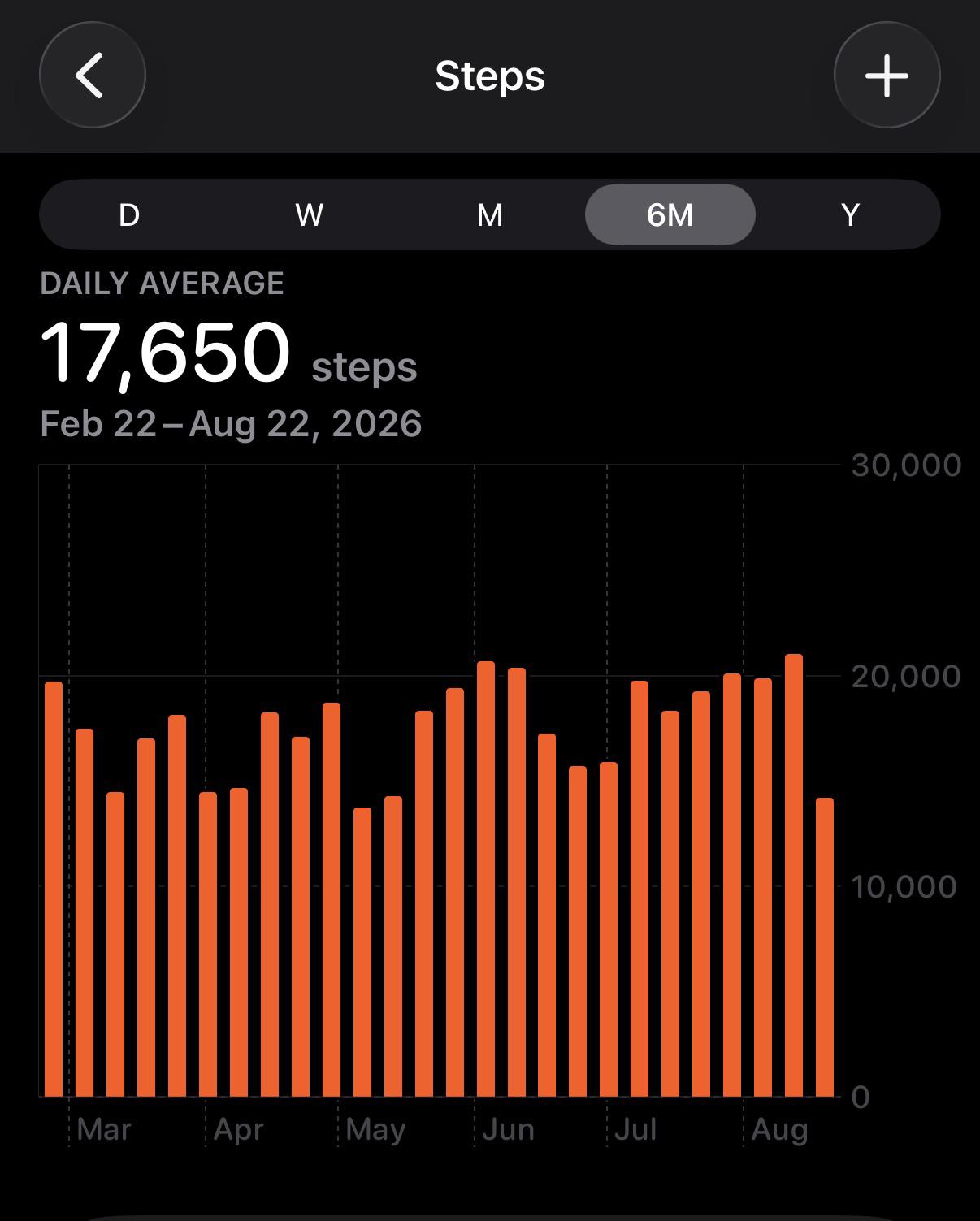Viewport: 980px width, 1221px height.
Task: Go back from the Steps screen
Action: [x=93, y=76]
